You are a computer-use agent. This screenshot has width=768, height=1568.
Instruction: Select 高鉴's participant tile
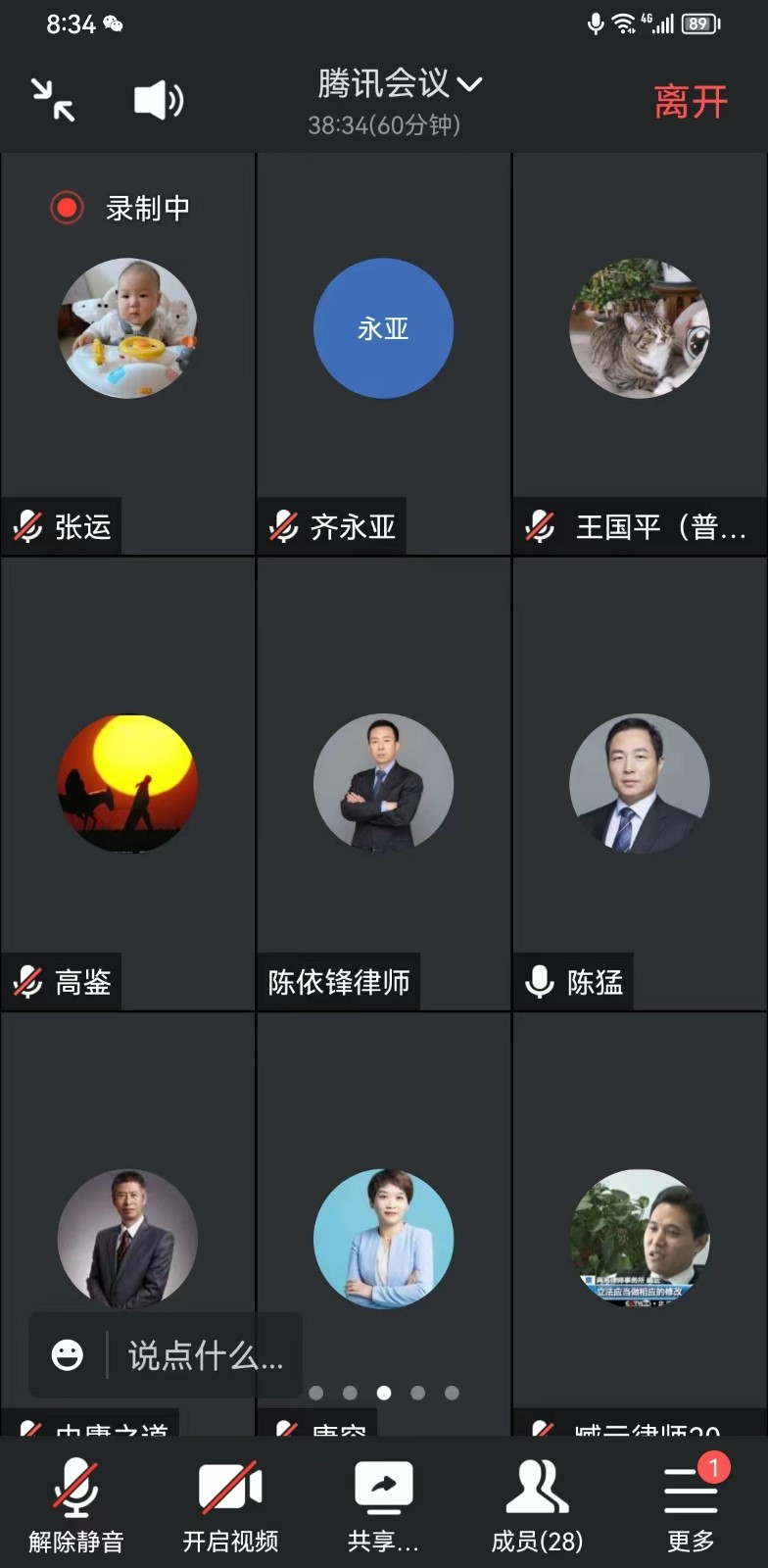coord(127,784)
